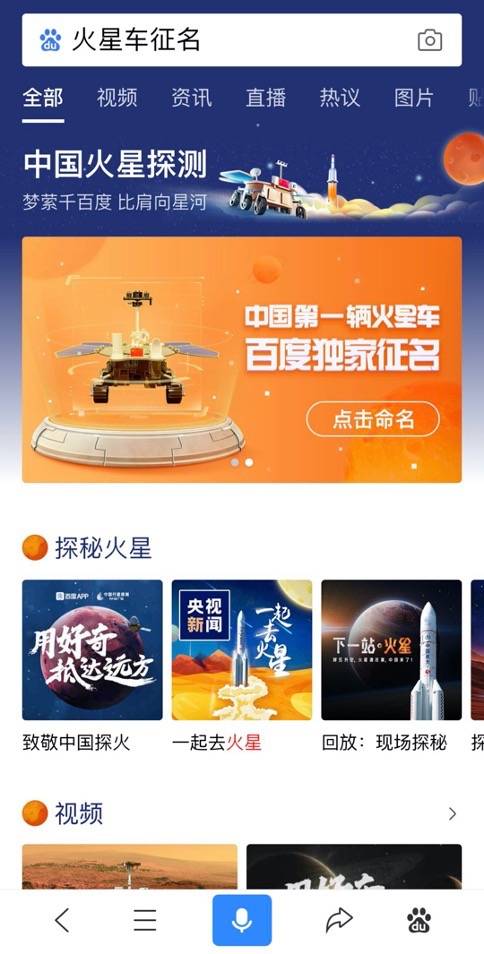Start voice search with the microphone button
484x954 pixels.
pos(242,920)
